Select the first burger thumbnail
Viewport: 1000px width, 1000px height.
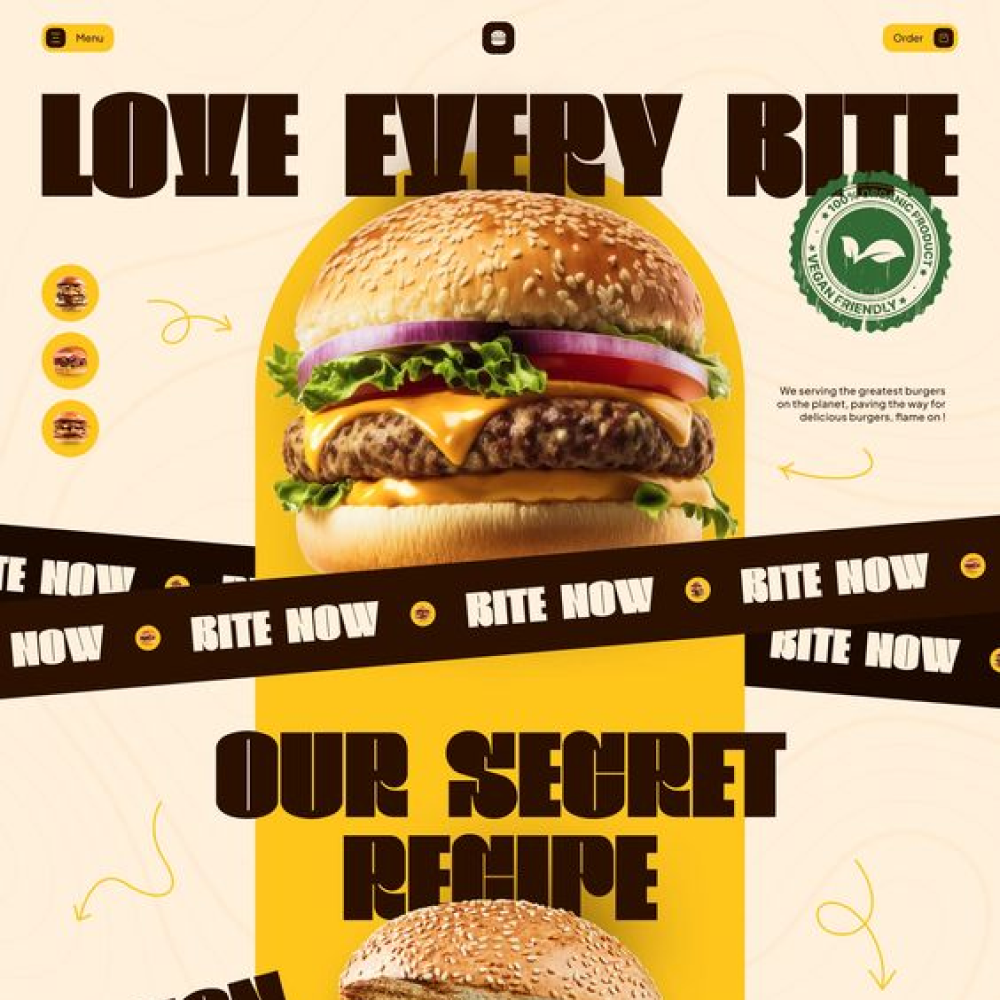pos(70,293)
